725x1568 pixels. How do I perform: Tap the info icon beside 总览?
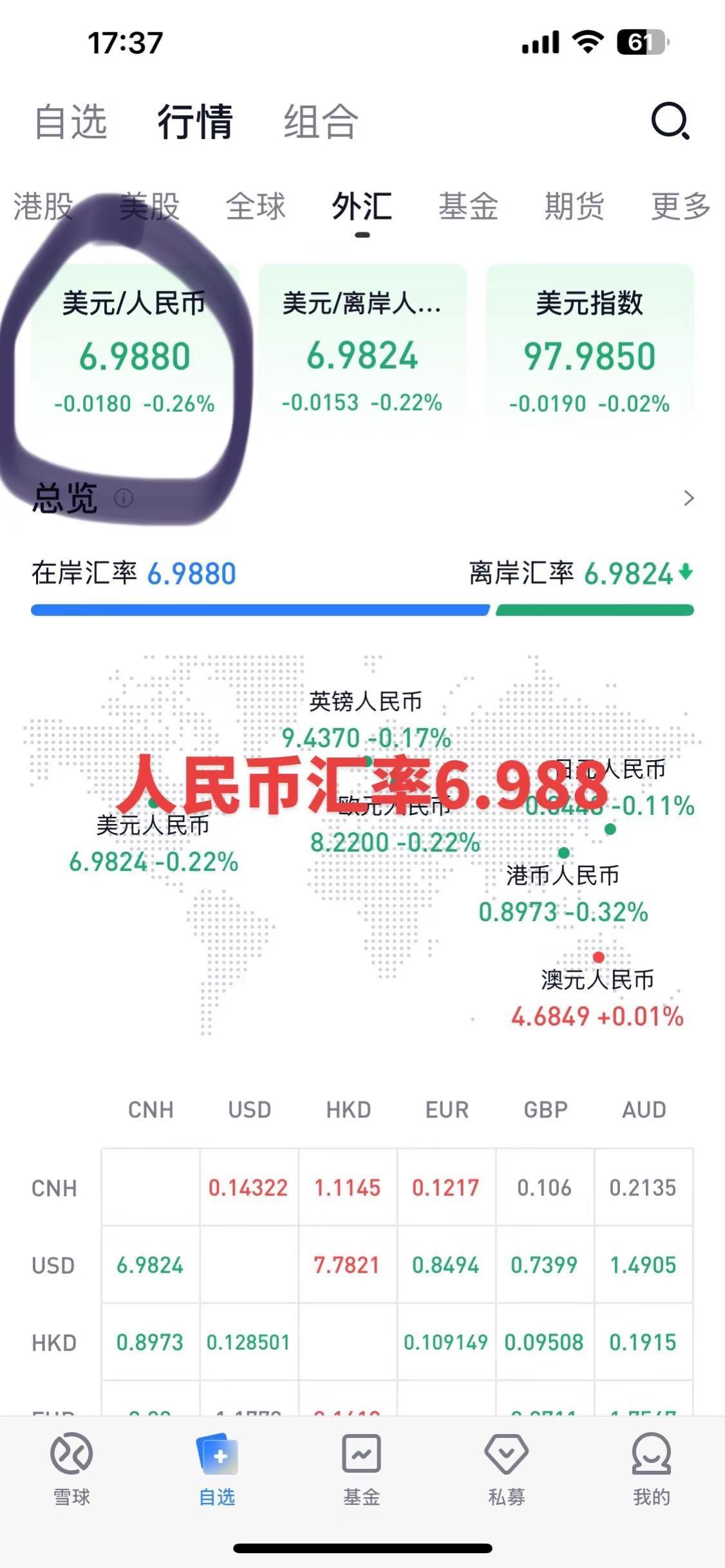[123, 499]
